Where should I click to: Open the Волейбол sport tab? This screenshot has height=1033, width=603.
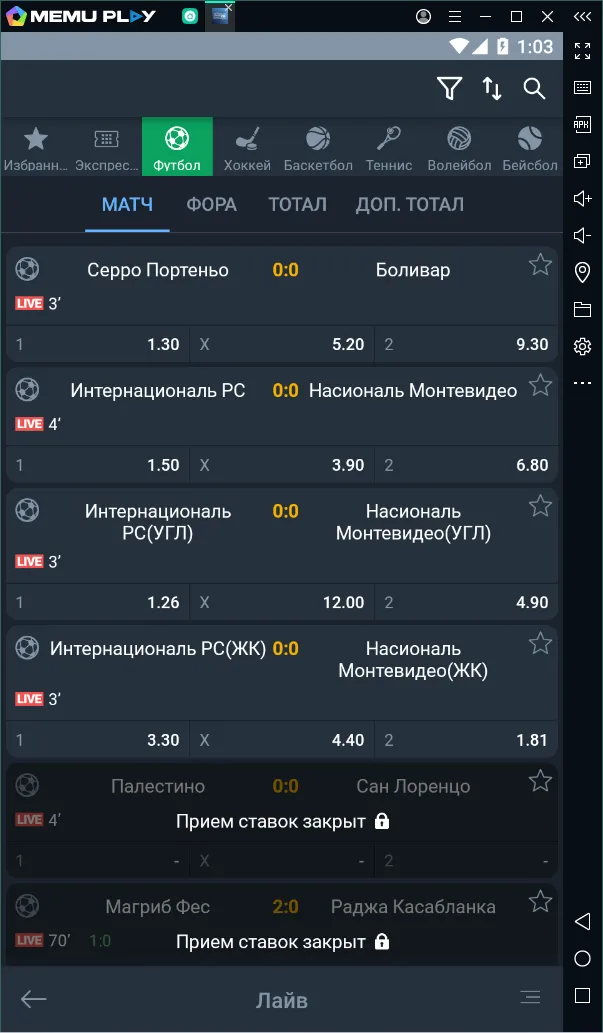coord(459,147)
